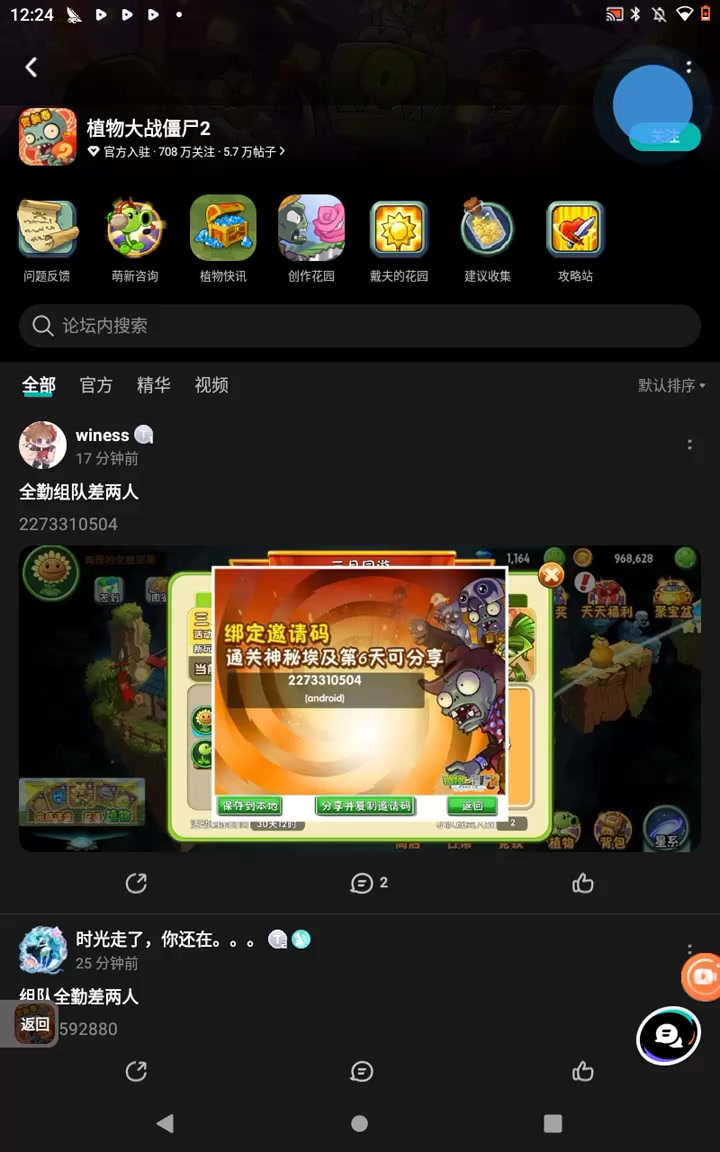Switch to the 官方 tab

point(96,385)
